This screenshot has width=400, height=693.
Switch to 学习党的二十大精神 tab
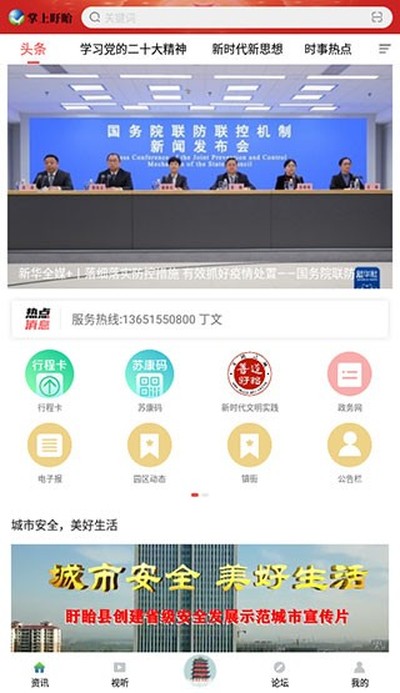tap(133, 49)
